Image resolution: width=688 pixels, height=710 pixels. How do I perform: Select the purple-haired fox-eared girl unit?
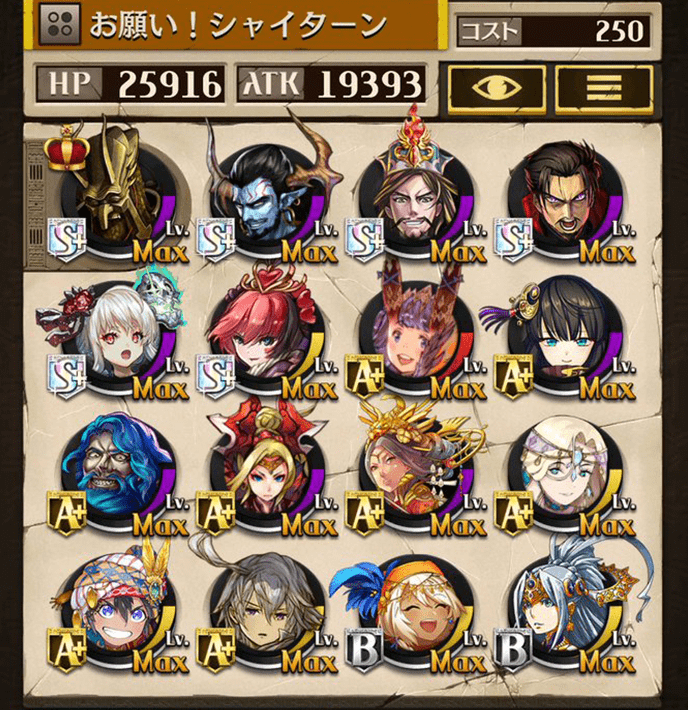click(410, 335)
